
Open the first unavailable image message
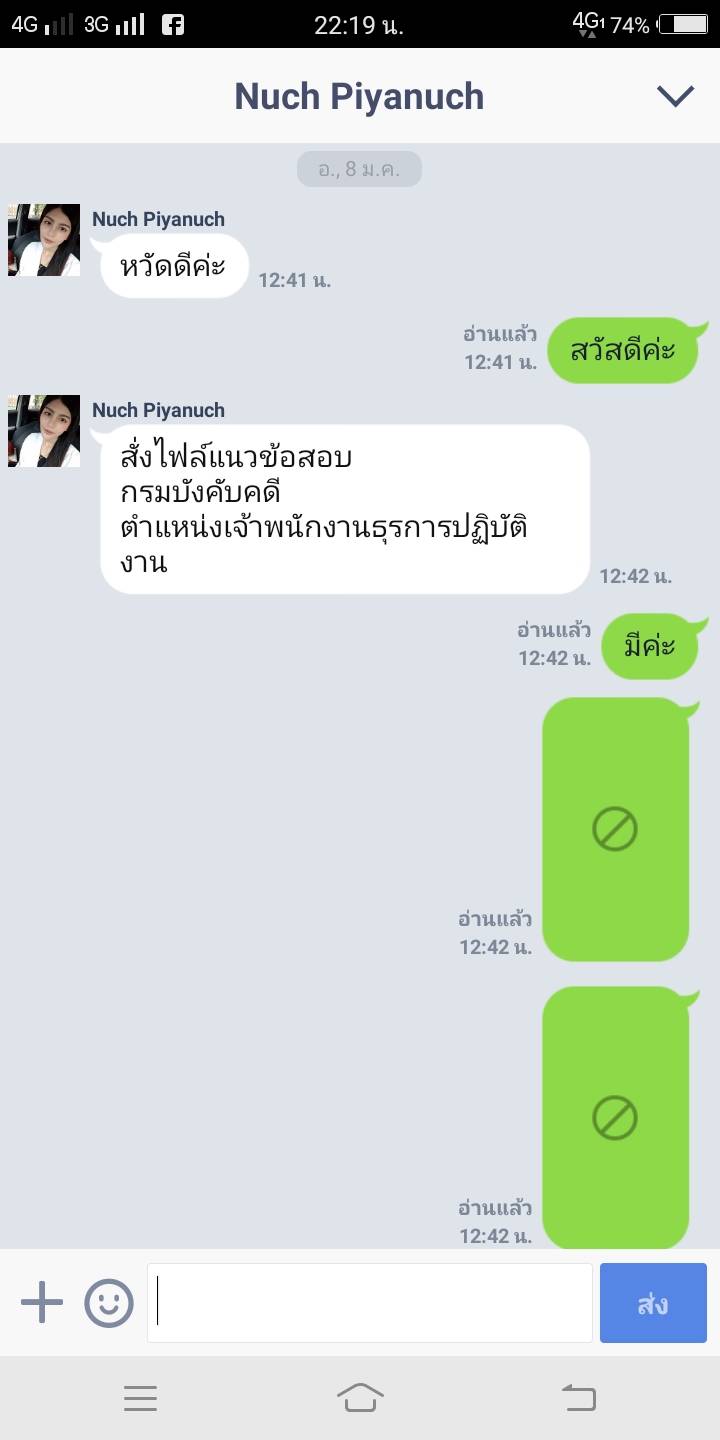pyautogui.click(x=615, y=830)
